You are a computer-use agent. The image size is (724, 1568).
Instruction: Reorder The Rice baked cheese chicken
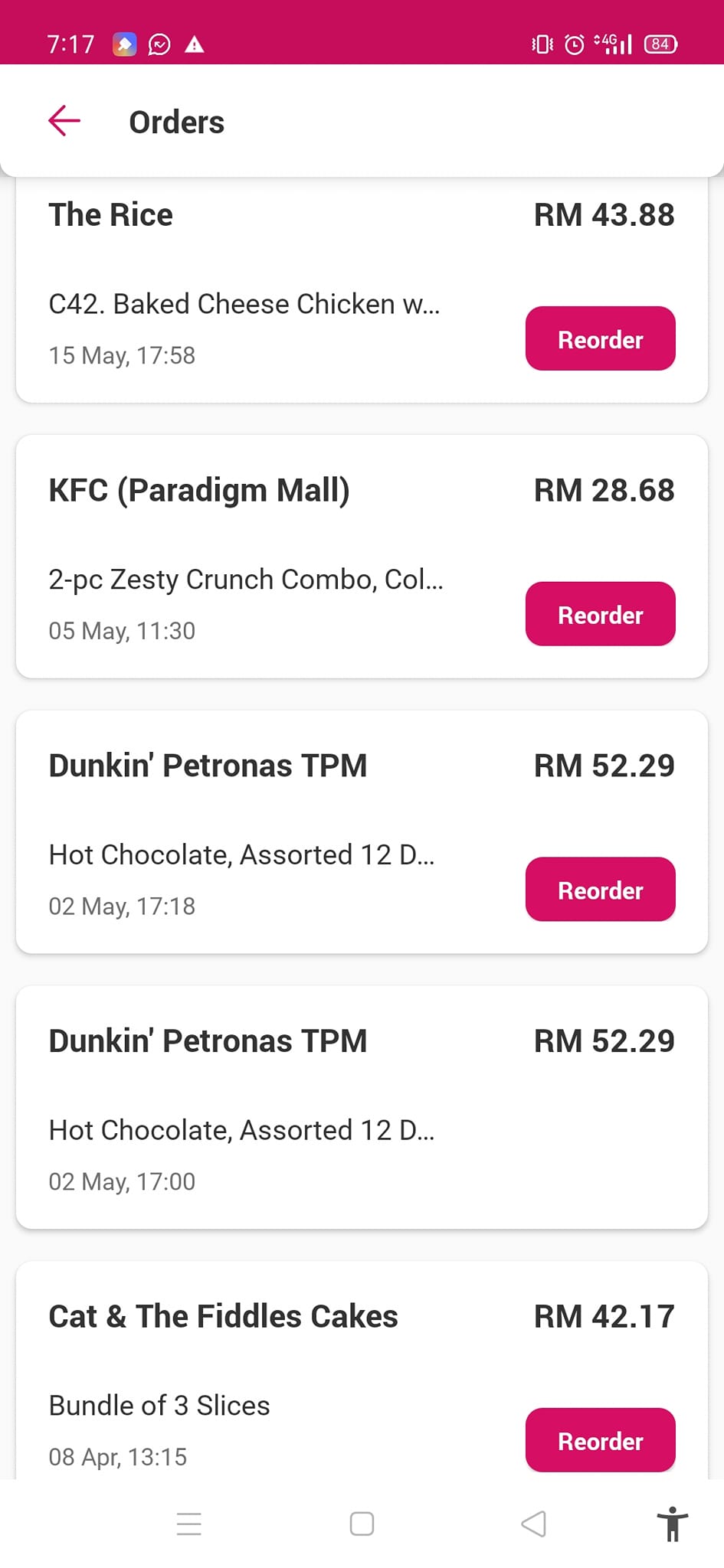point(600,339)
